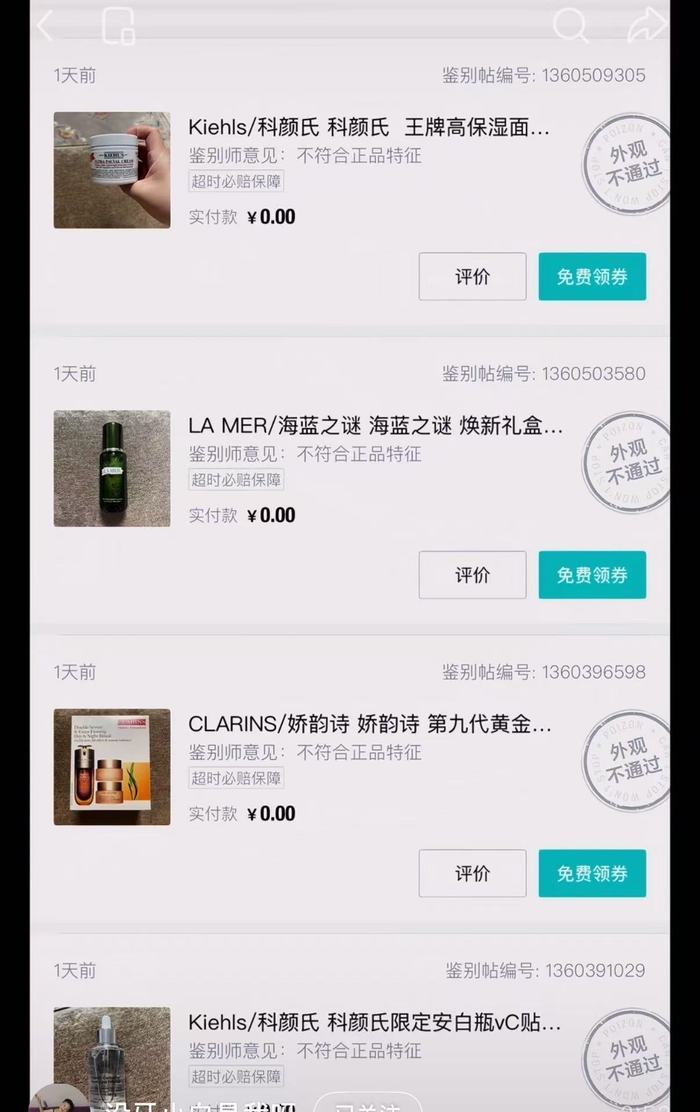Share using the arrow icon
This screenshot has width=700, height=1112.
coord(646,26)
